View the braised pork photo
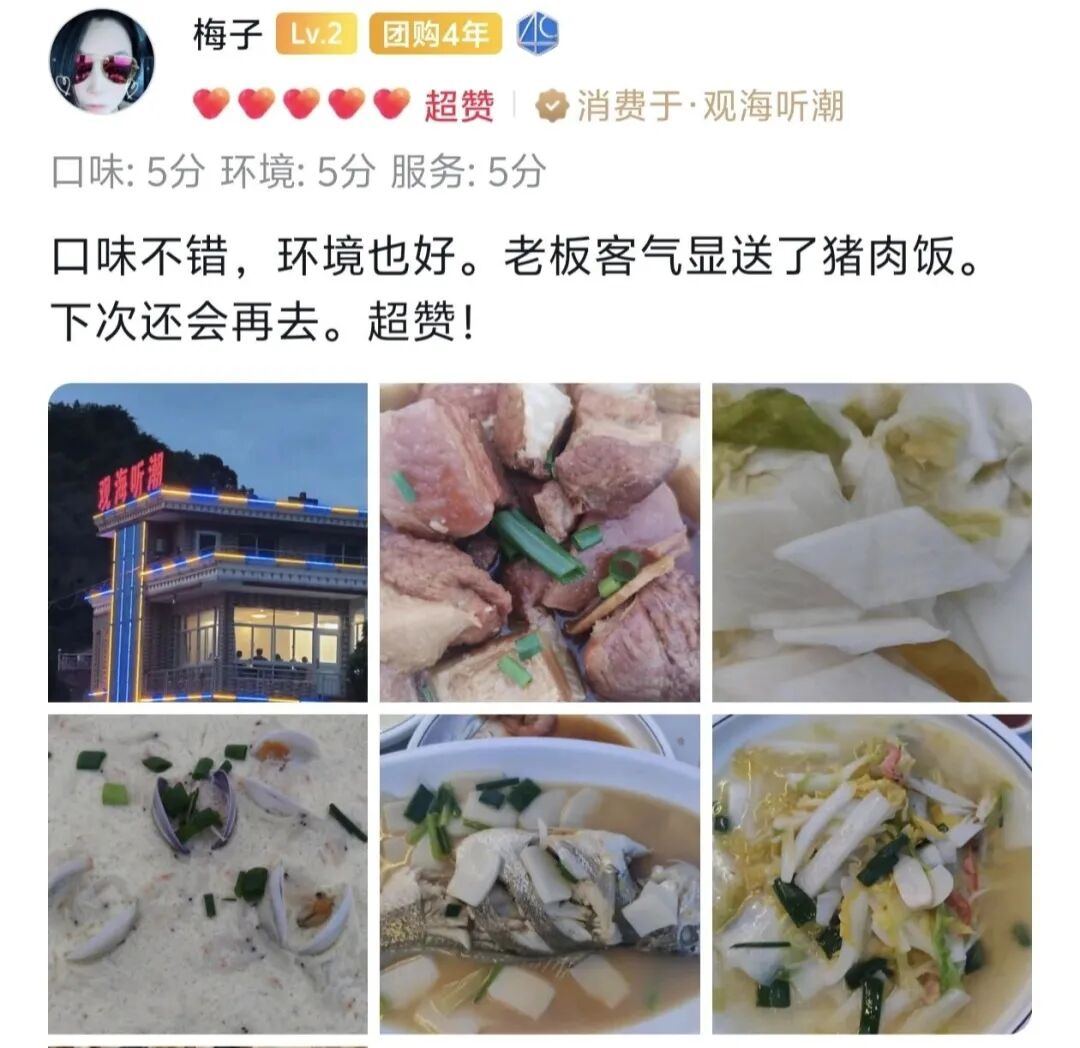Image resolution: width=1080 pixels, height=1048 pixels. pyautogui.click(x=540, y=543)
